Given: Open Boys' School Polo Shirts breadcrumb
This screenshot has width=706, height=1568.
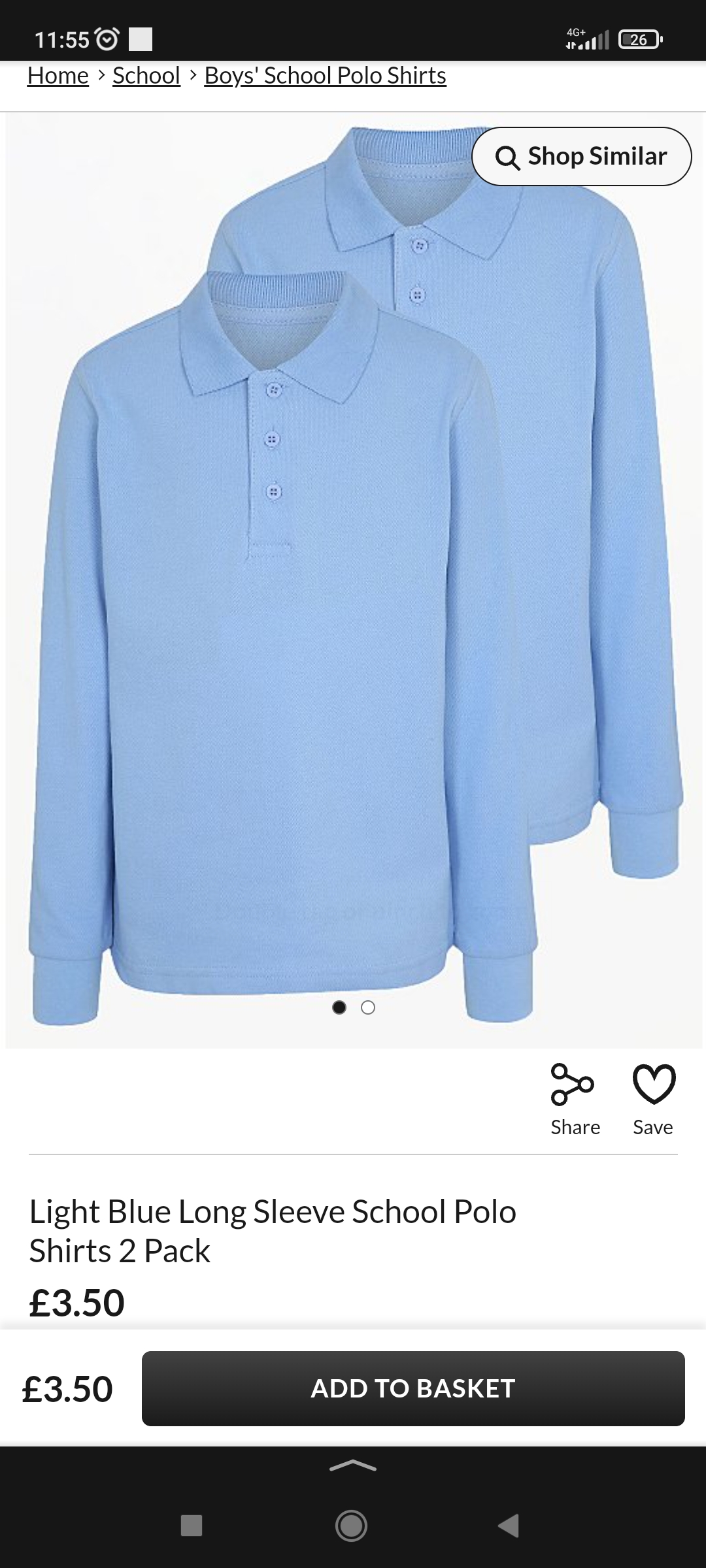Looking at the screenshot, I should (x=325, y=76).
